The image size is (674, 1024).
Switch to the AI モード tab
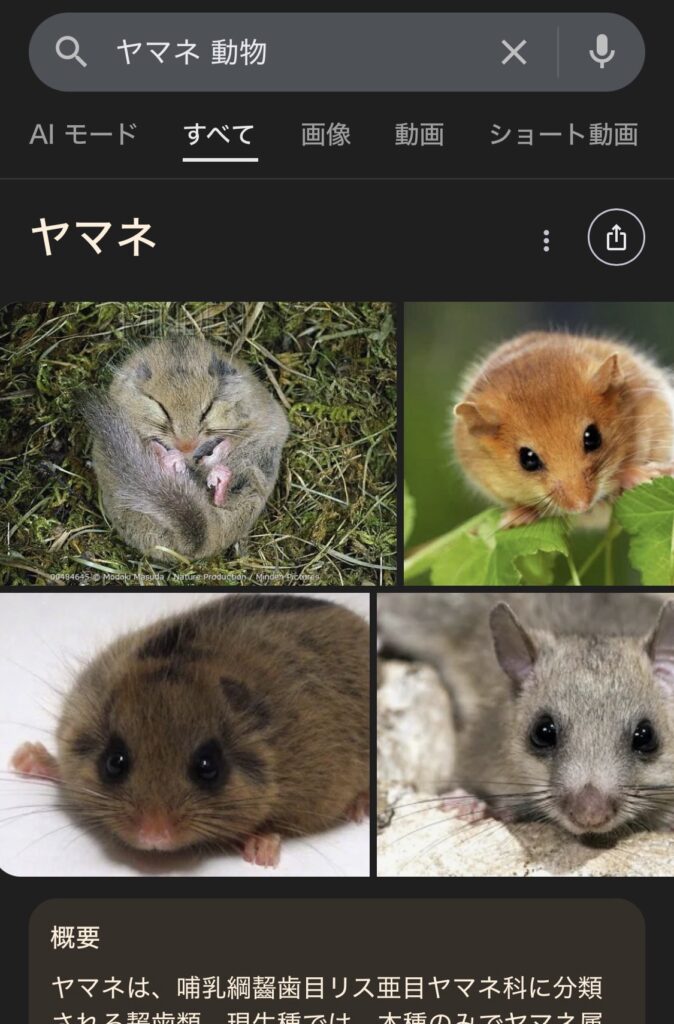click(x=83, y=134)
